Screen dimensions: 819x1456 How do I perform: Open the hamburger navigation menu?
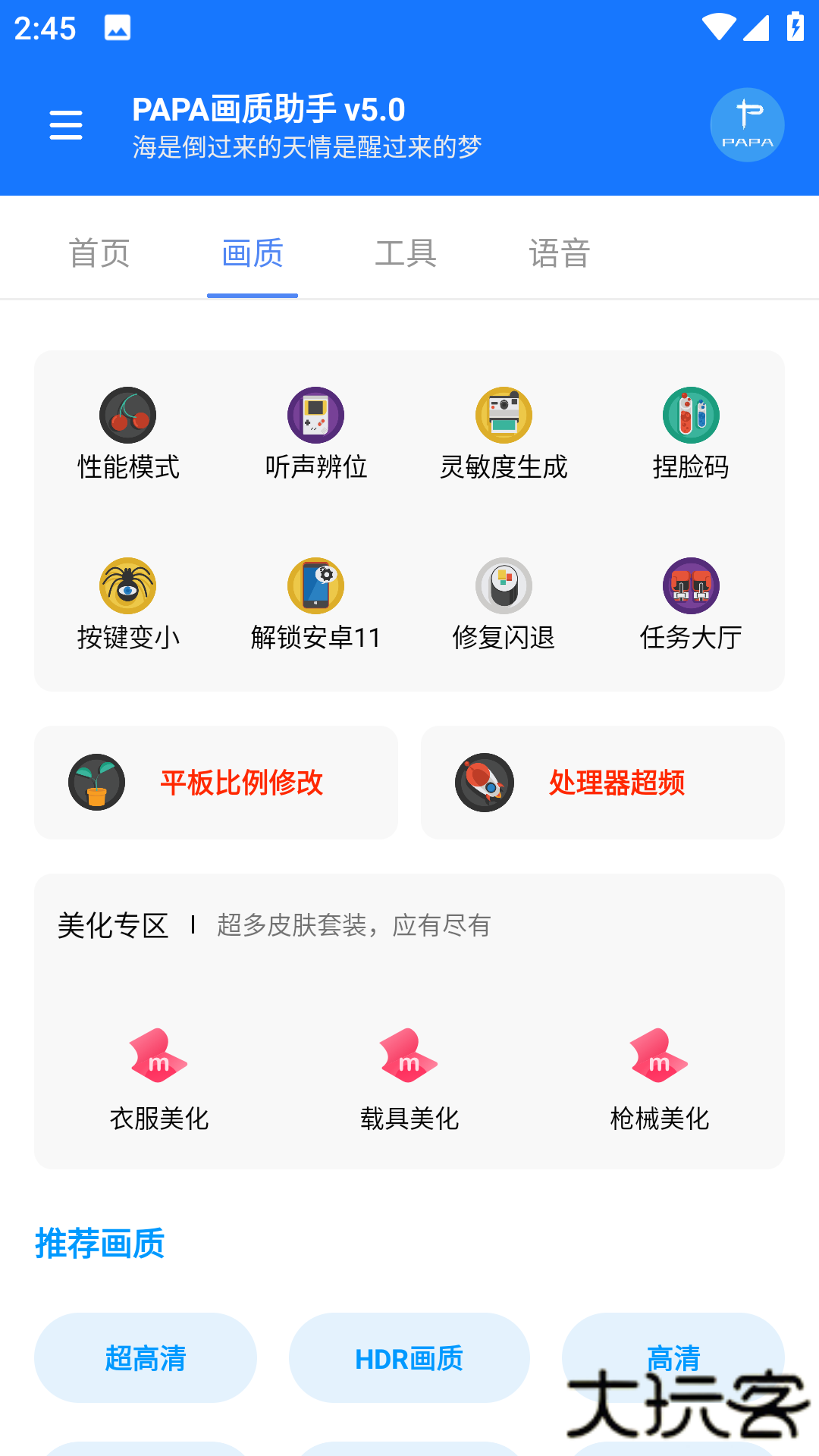65,124
